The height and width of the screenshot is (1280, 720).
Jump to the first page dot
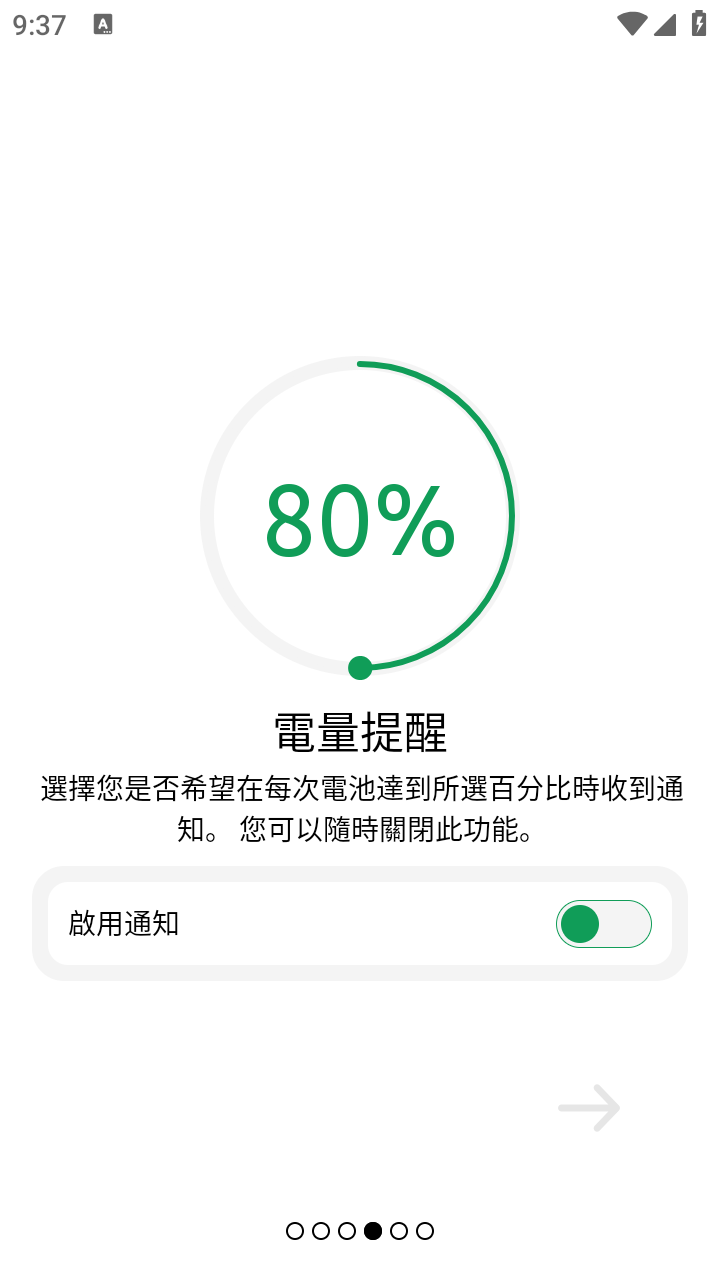295,1231
